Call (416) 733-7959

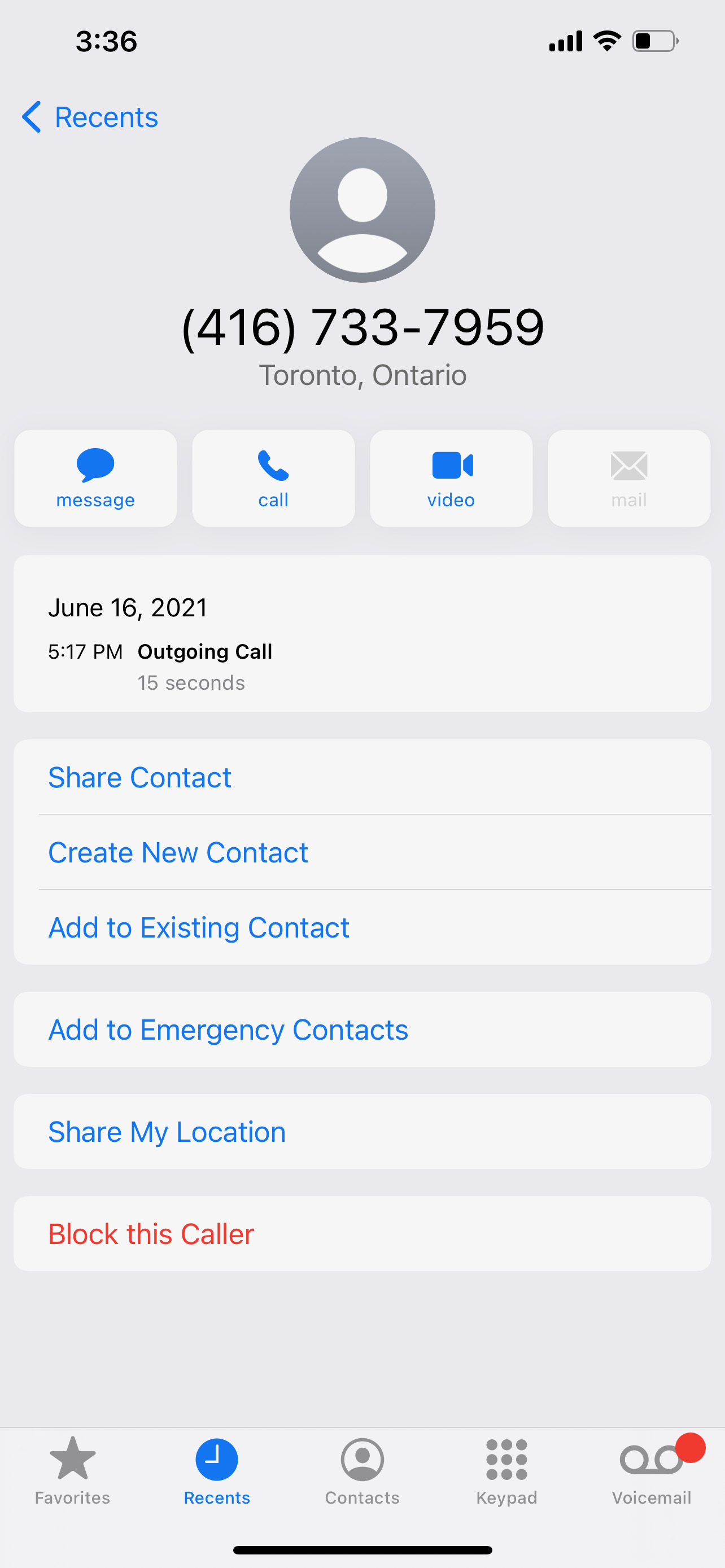(273, 479)
